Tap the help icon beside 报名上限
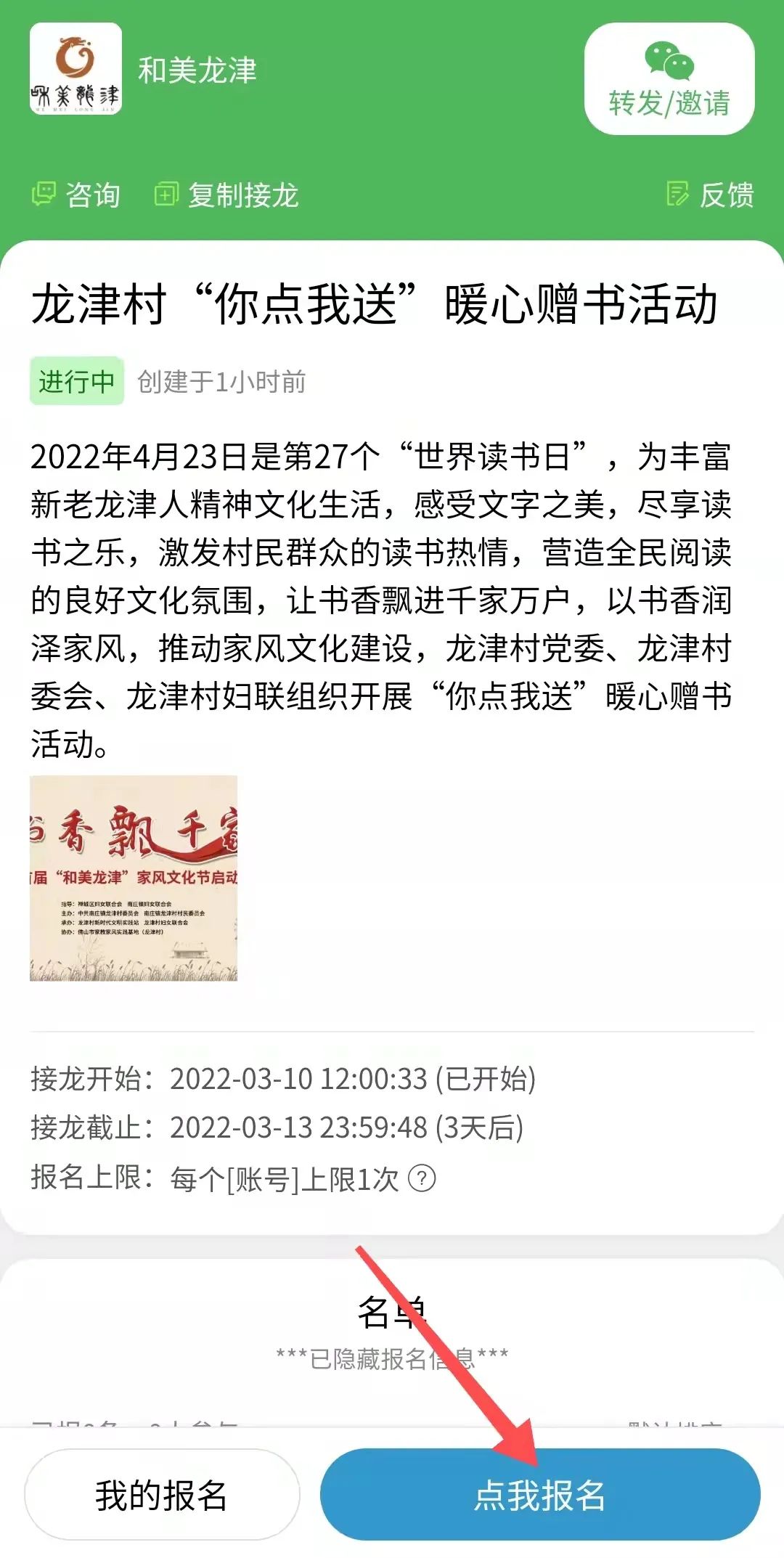Image resolution: width=784 pixels, height=1558 pixels. 422,1178
